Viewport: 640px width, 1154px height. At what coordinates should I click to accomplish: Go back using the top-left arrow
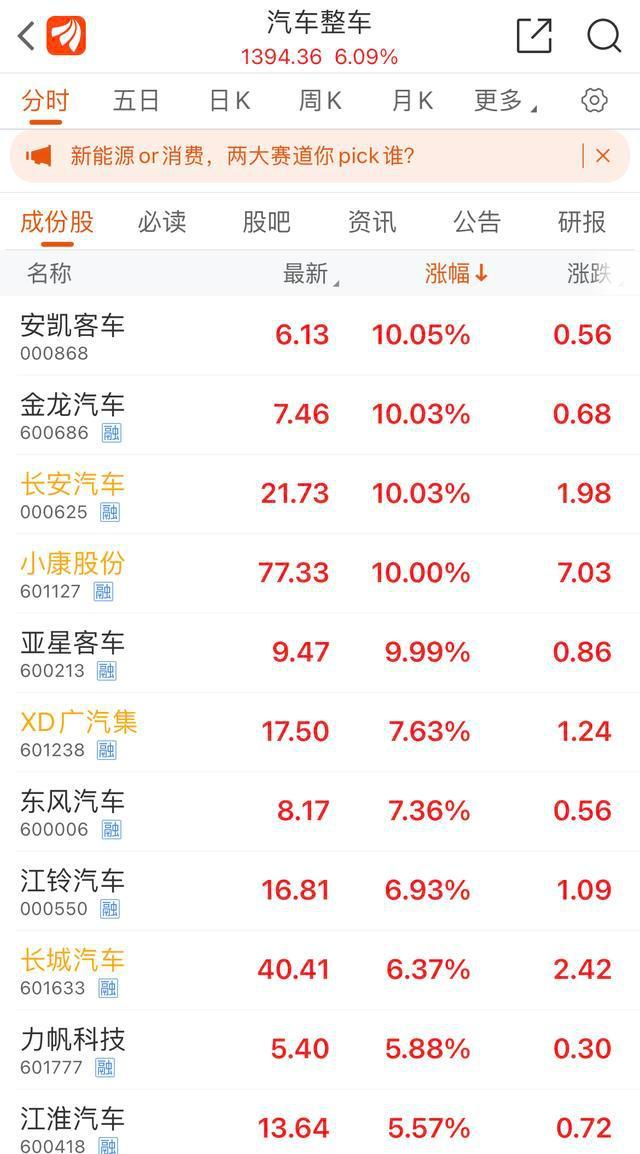coord(27,36)
